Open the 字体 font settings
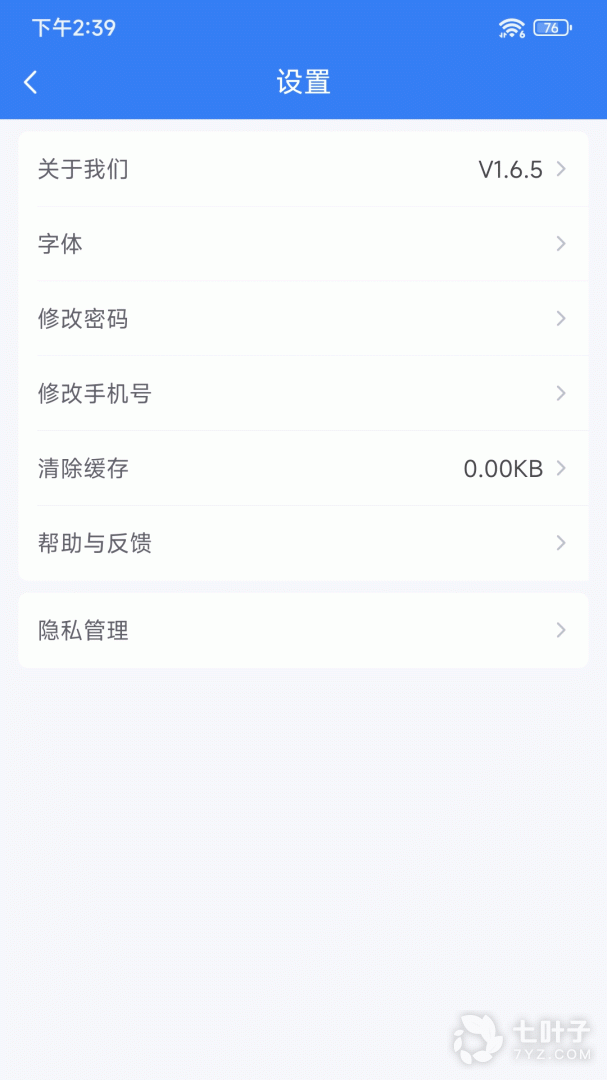 (303, 244)
